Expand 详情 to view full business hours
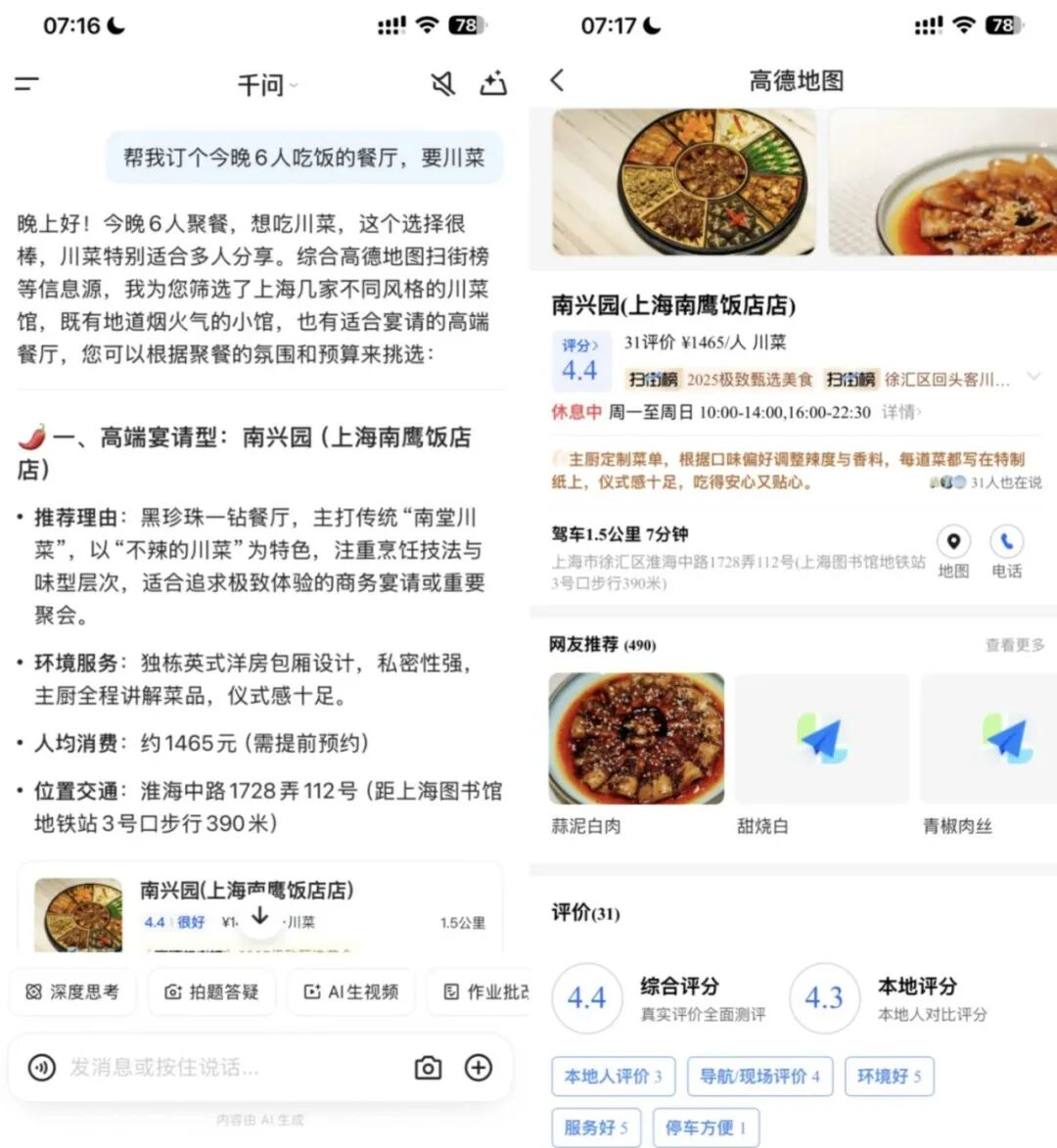Image resolution: width=1057 pixels, height=1148 pixels. 902,413
